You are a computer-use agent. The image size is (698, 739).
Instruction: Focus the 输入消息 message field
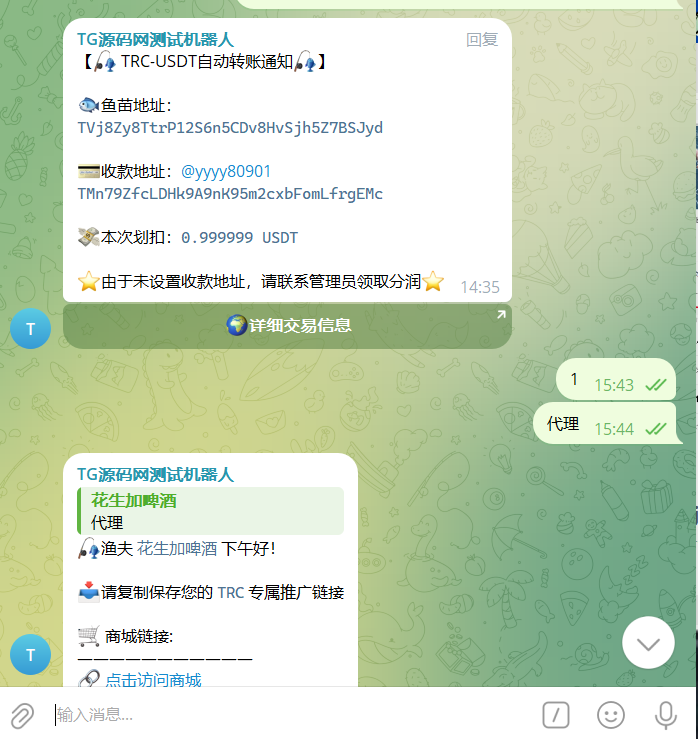(x=290, y=714)
